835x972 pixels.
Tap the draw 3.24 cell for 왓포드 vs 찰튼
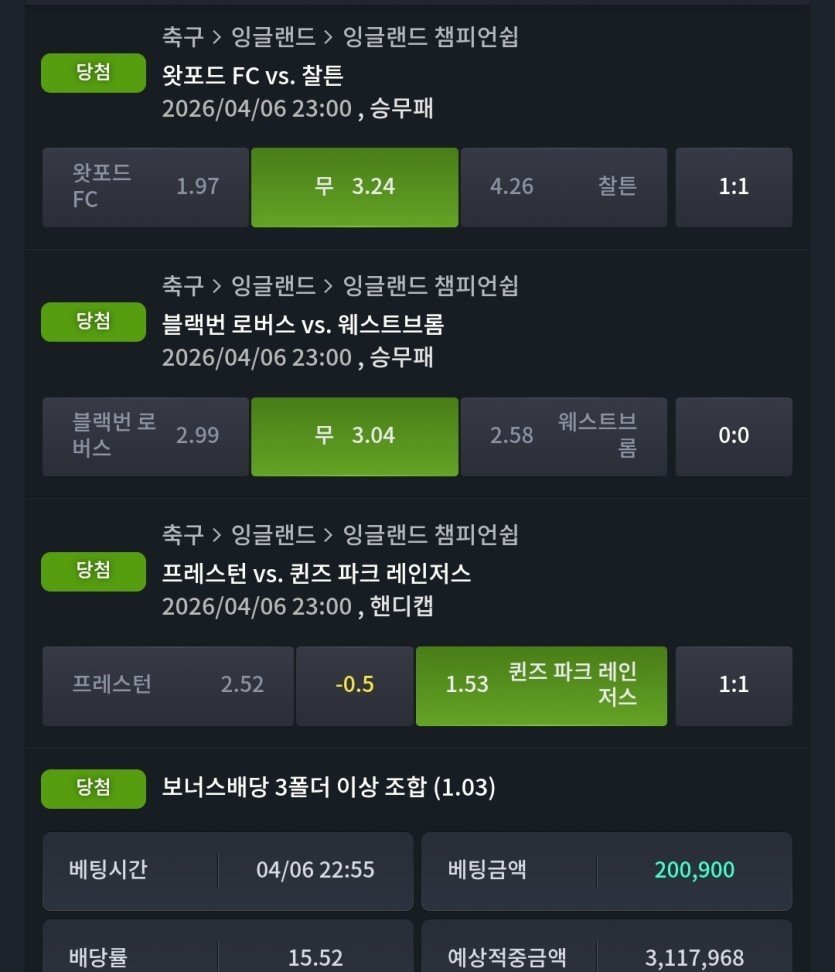354,187
